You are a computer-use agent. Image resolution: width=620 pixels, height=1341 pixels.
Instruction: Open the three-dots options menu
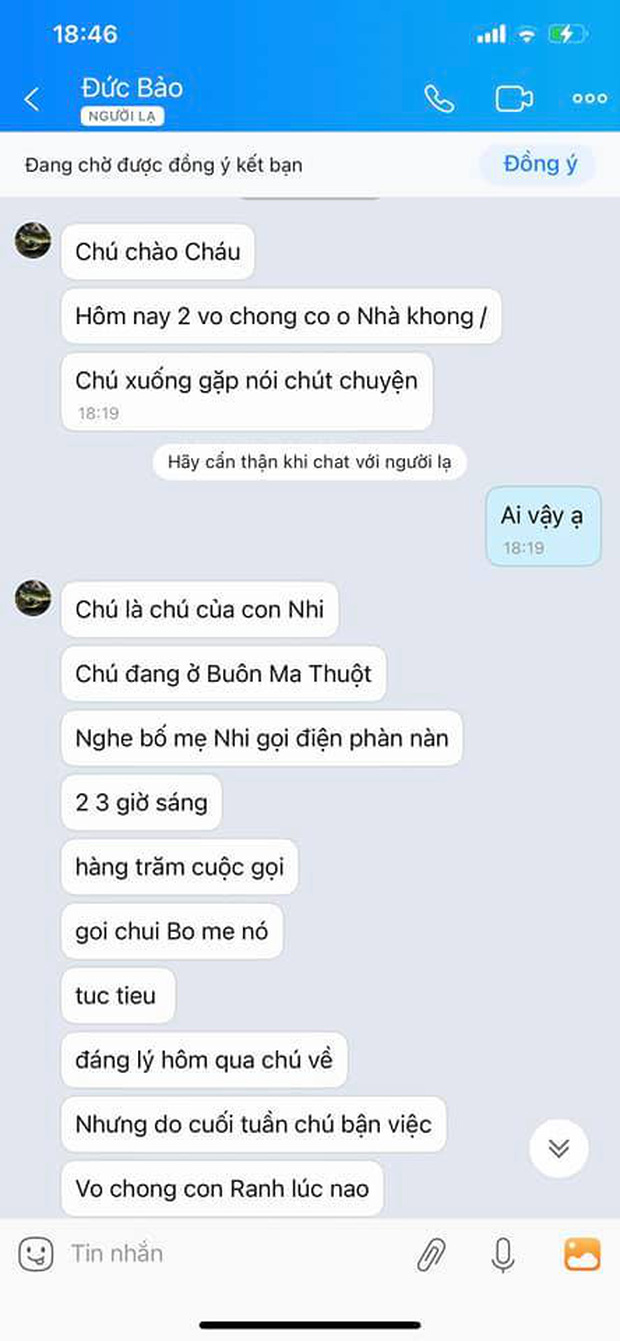point(589,98)
